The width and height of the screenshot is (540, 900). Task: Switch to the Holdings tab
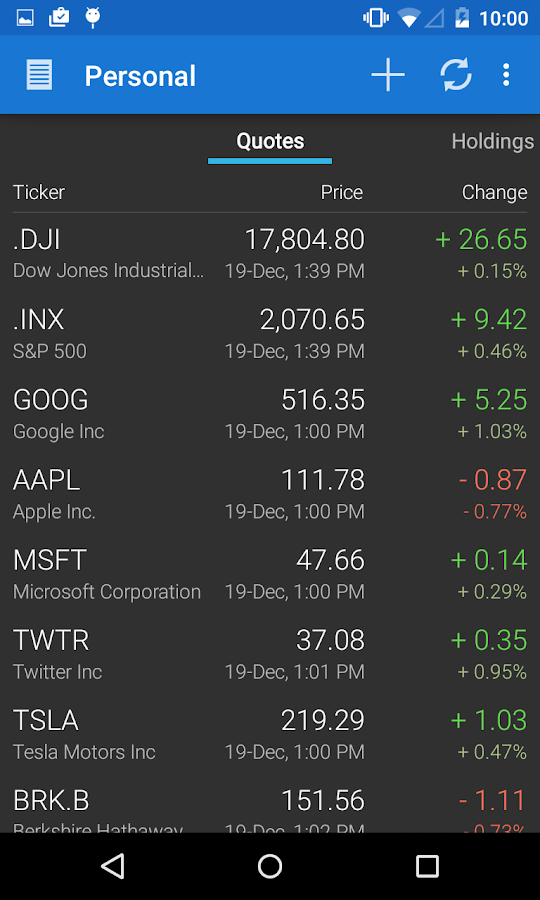492,141
